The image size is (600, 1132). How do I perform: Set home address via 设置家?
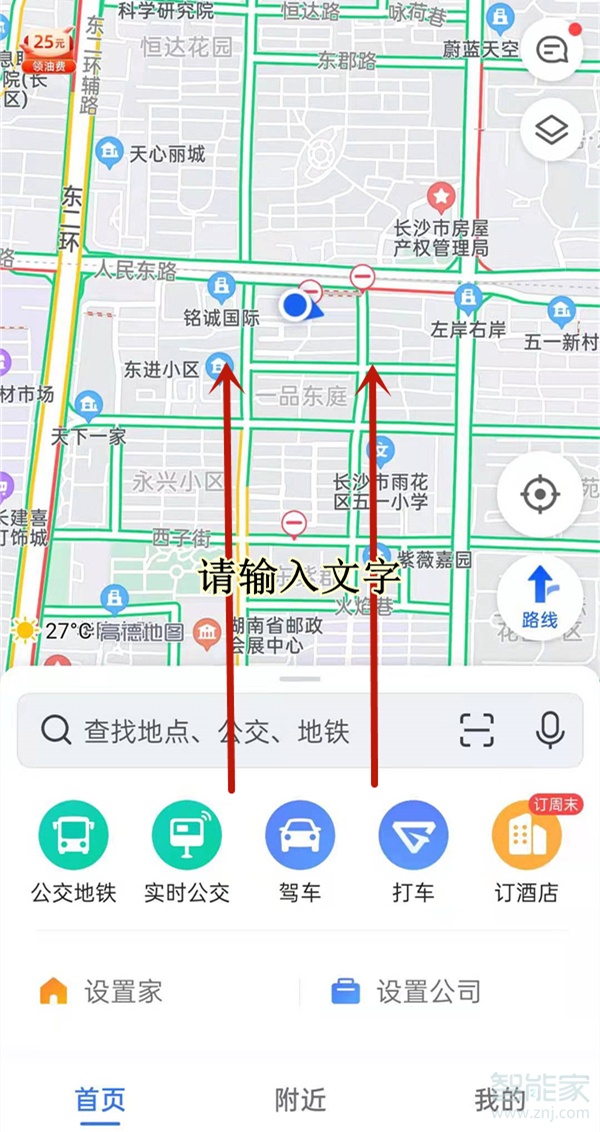pos(102,992)
